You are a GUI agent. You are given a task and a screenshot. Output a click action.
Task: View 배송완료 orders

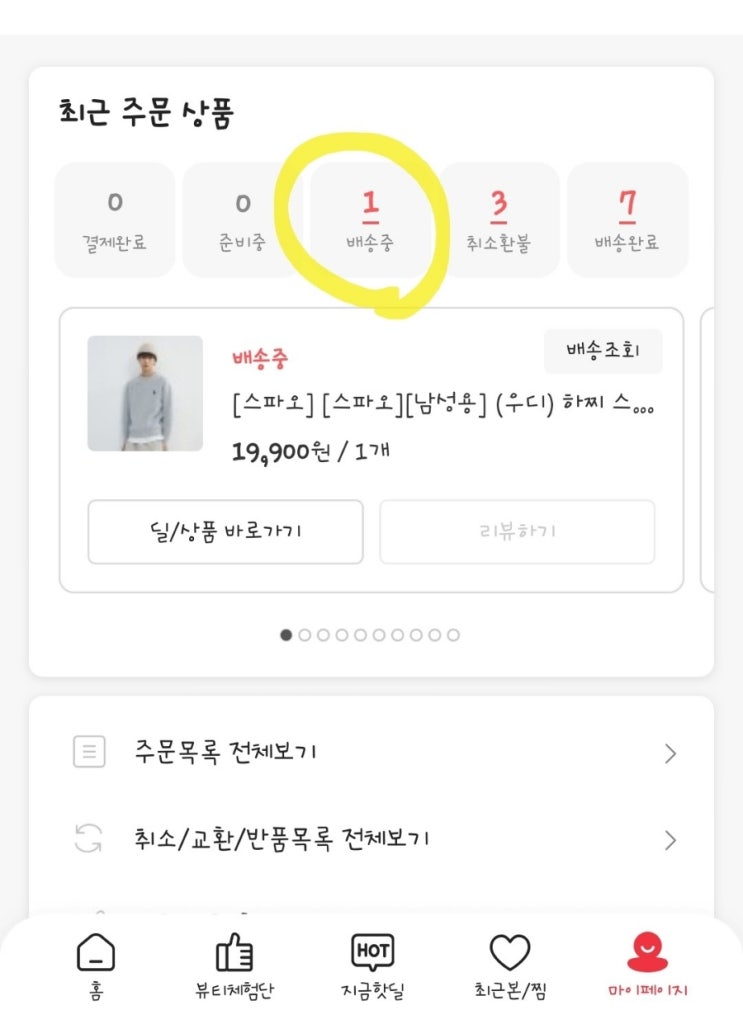(x=627, y=220)
